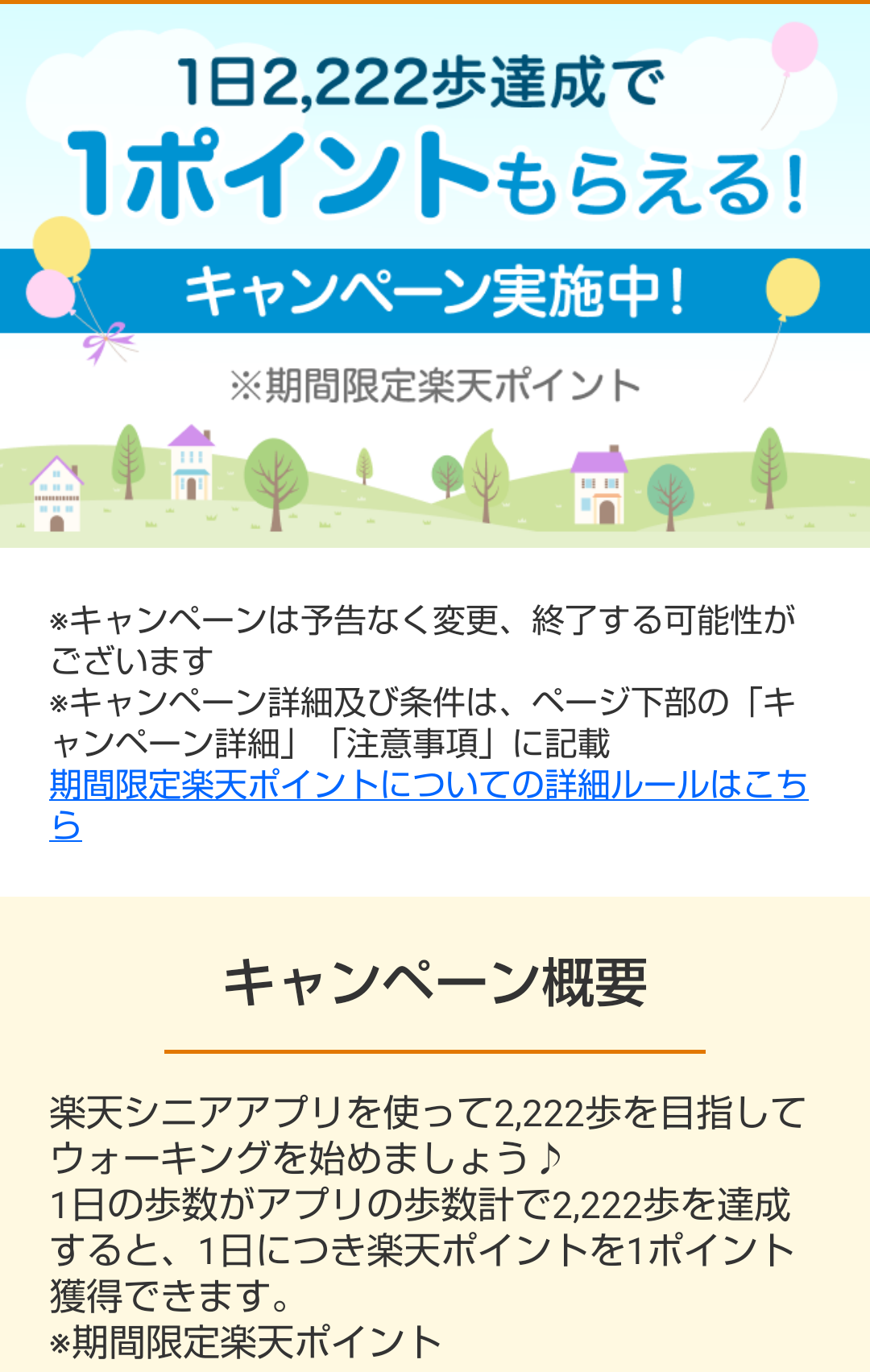The image size is (870, 1372).
Task: Open the 期間限定楽天ポイント detailed rules link
Action: [429, 785]
